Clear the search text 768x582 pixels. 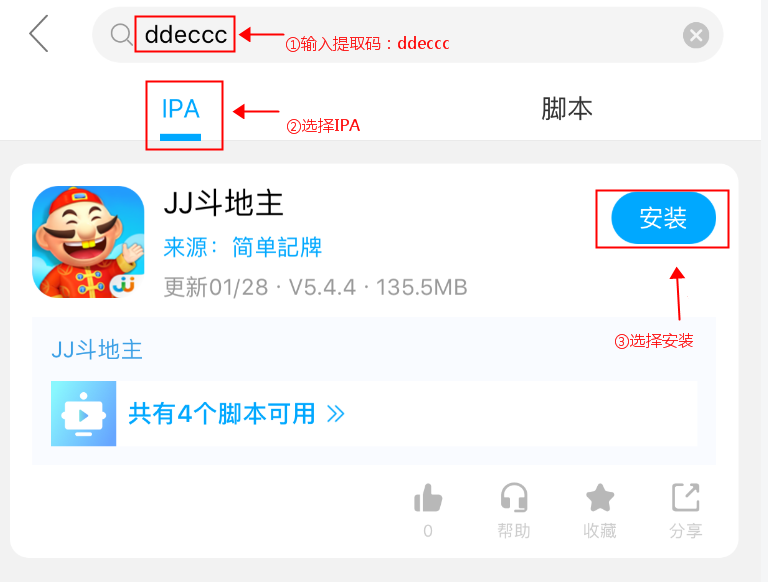click(696, 35)
